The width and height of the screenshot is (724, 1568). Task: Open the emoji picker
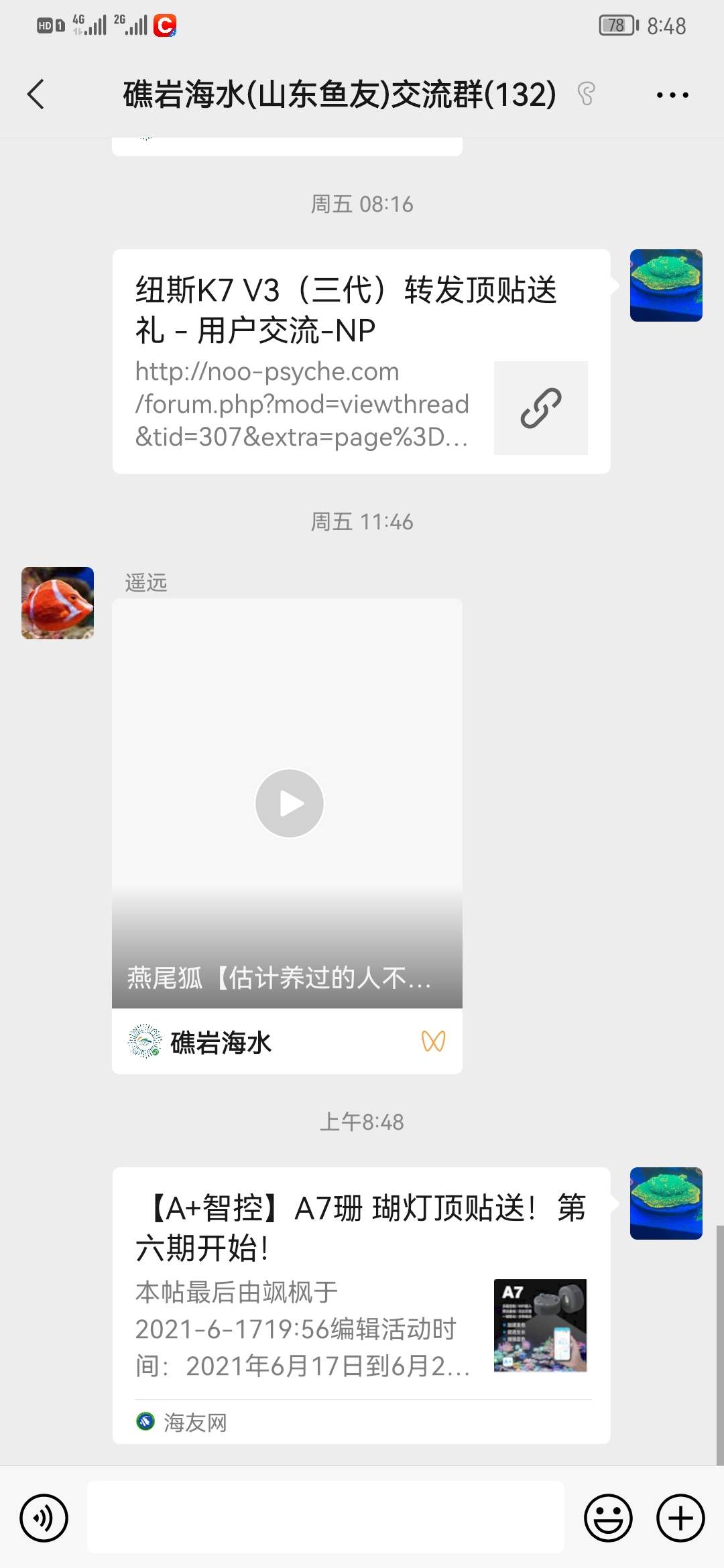(608, 1517)
